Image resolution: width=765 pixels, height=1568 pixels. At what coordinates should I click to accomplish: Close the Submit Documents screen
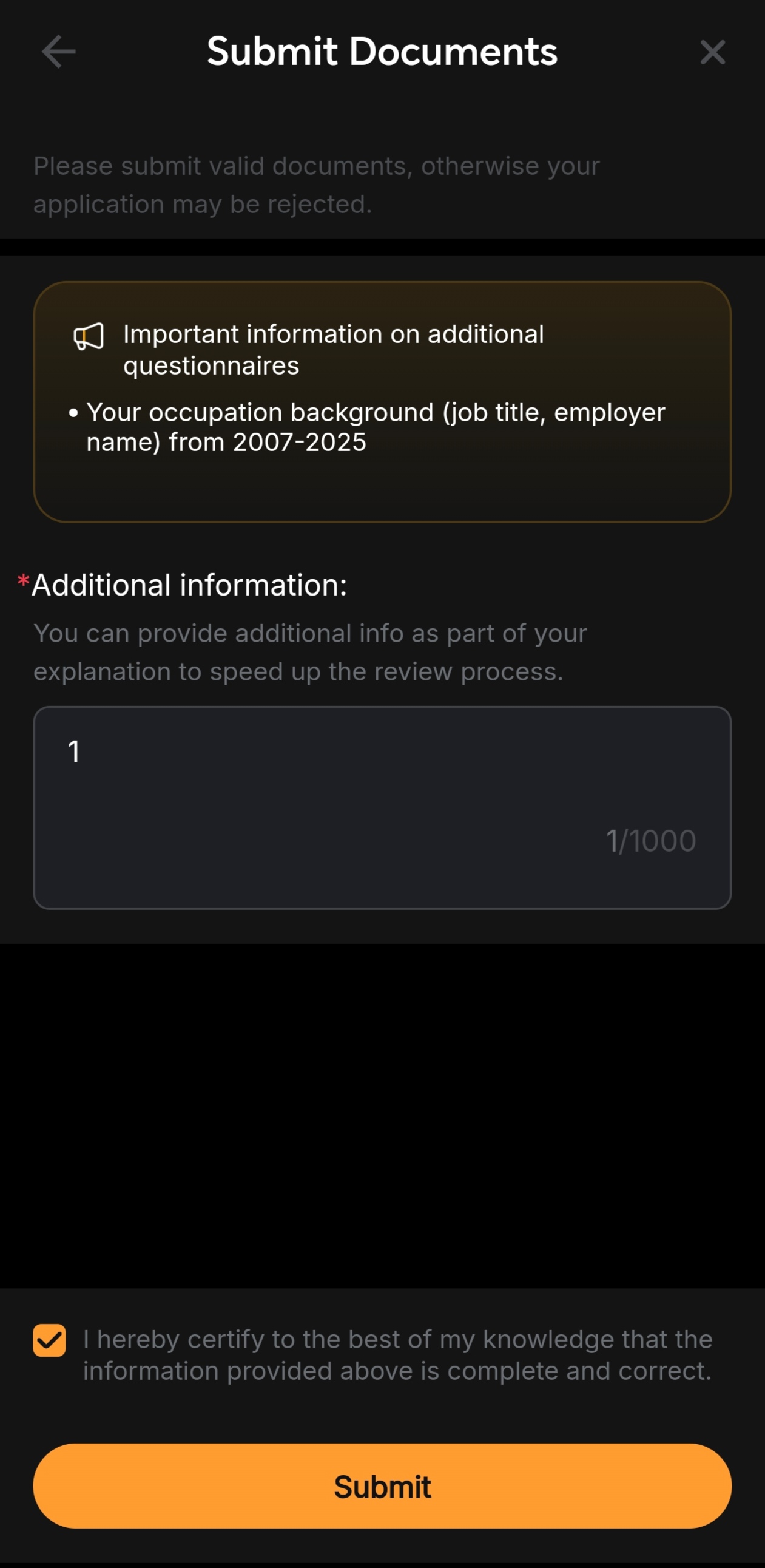tap(712, 52)
